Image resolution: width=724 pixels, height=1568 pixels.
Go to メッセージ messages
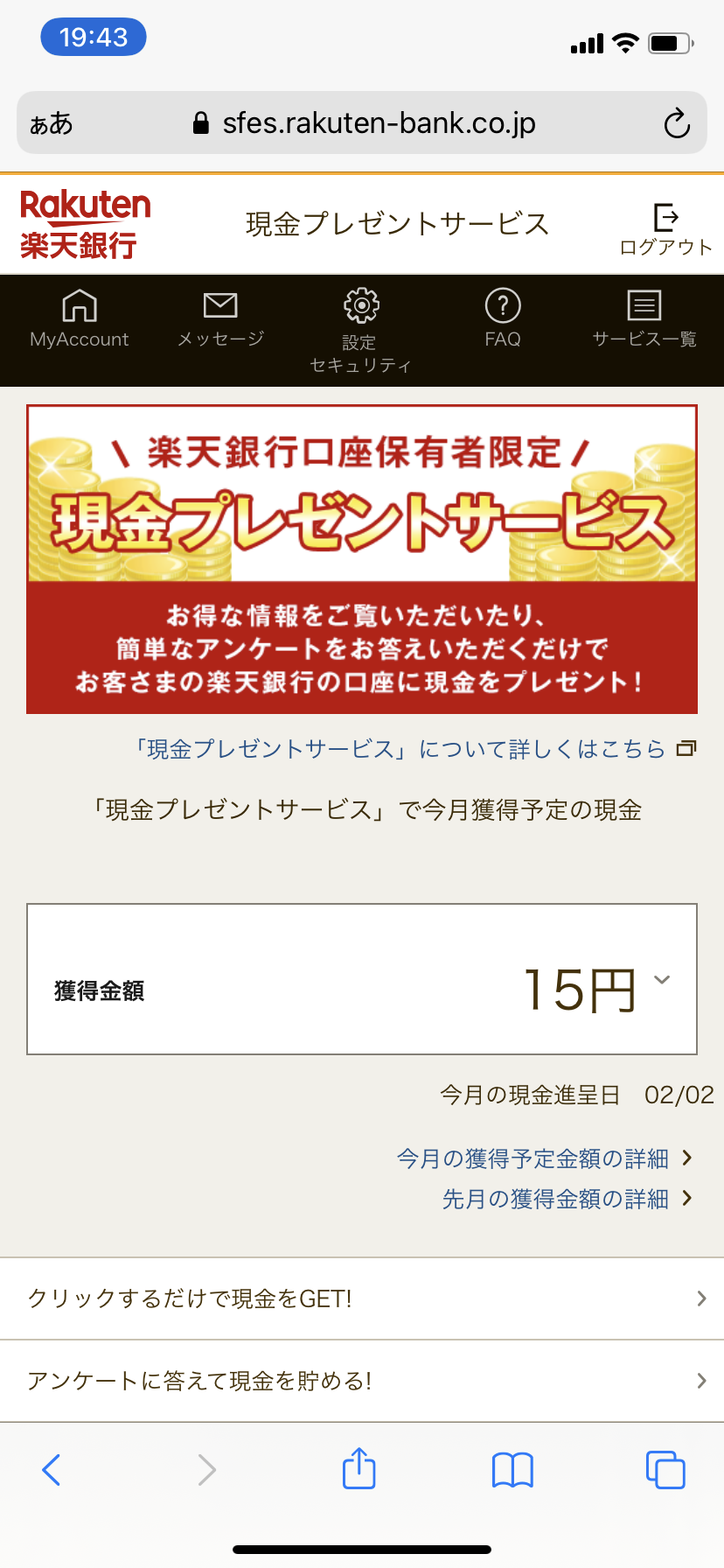(x=220, y=319)
